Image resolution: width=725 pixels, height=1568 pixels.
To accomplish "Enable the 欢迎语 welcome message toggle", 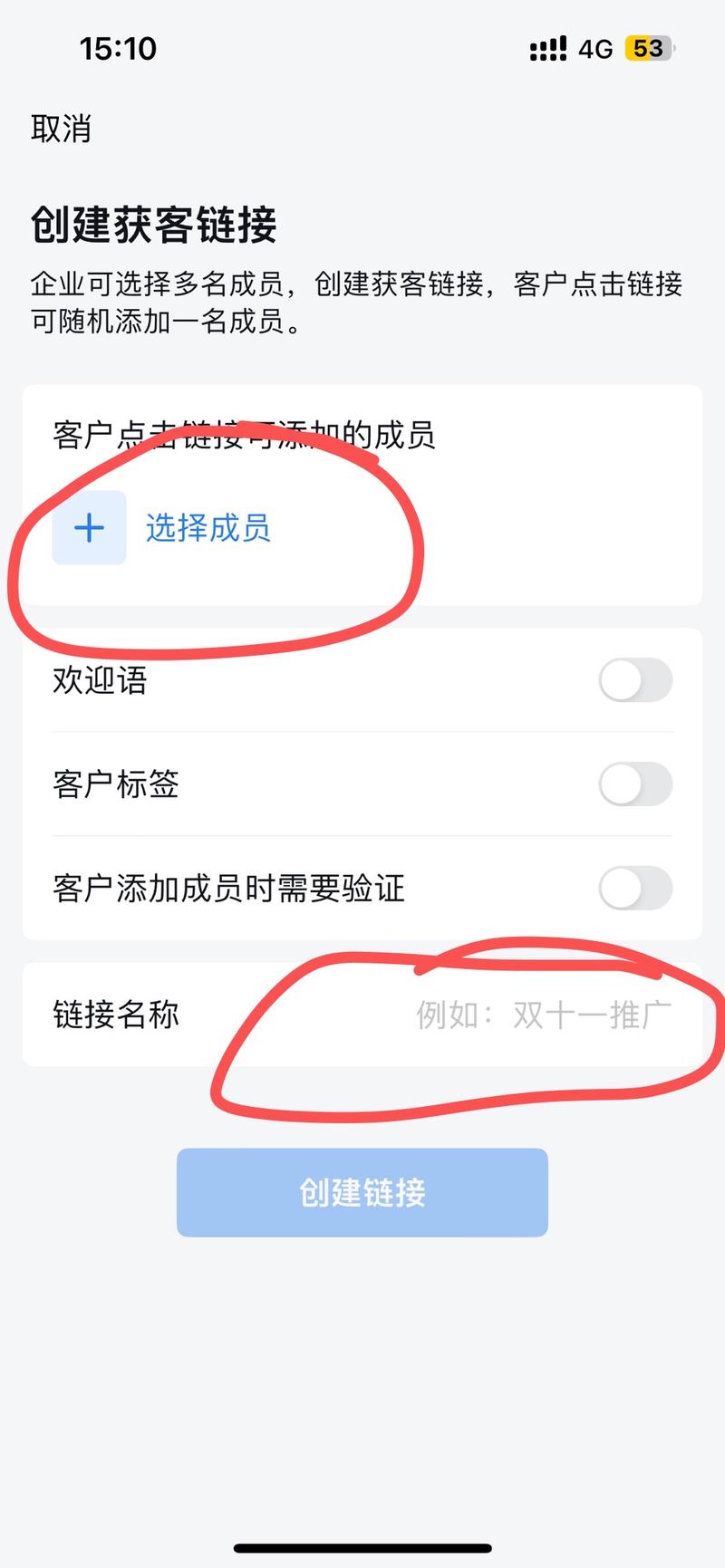I will tap(634, 681).
